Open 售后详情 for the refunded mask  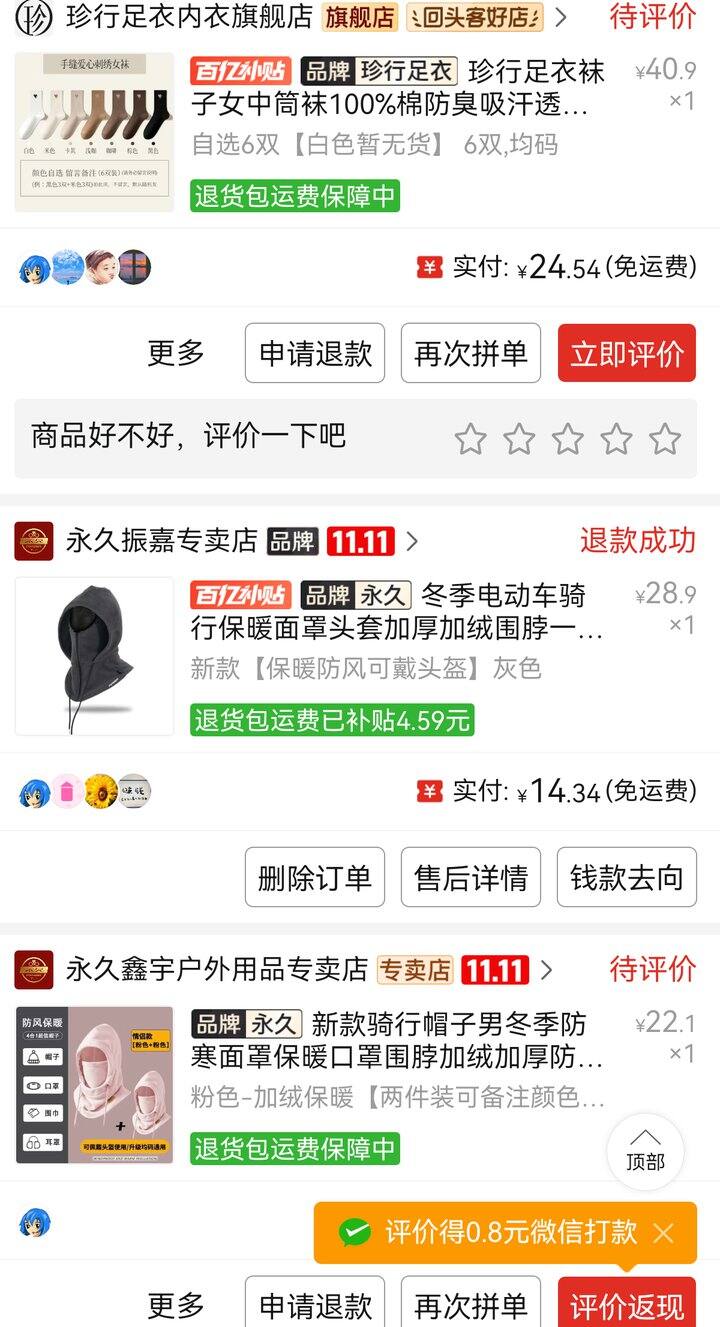click(x=471, y=877)
